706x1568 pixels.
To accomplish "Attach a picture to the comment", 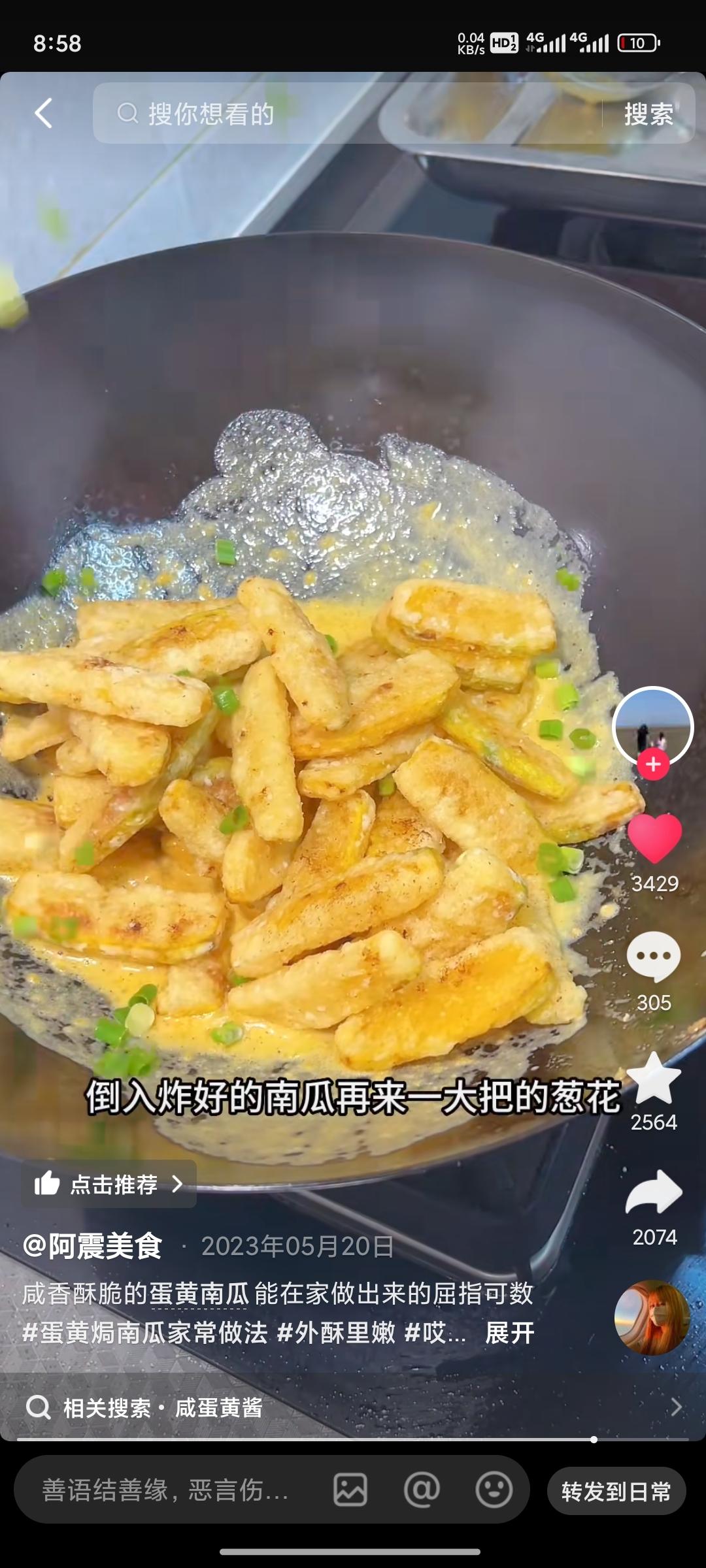I will (350, 1490).
